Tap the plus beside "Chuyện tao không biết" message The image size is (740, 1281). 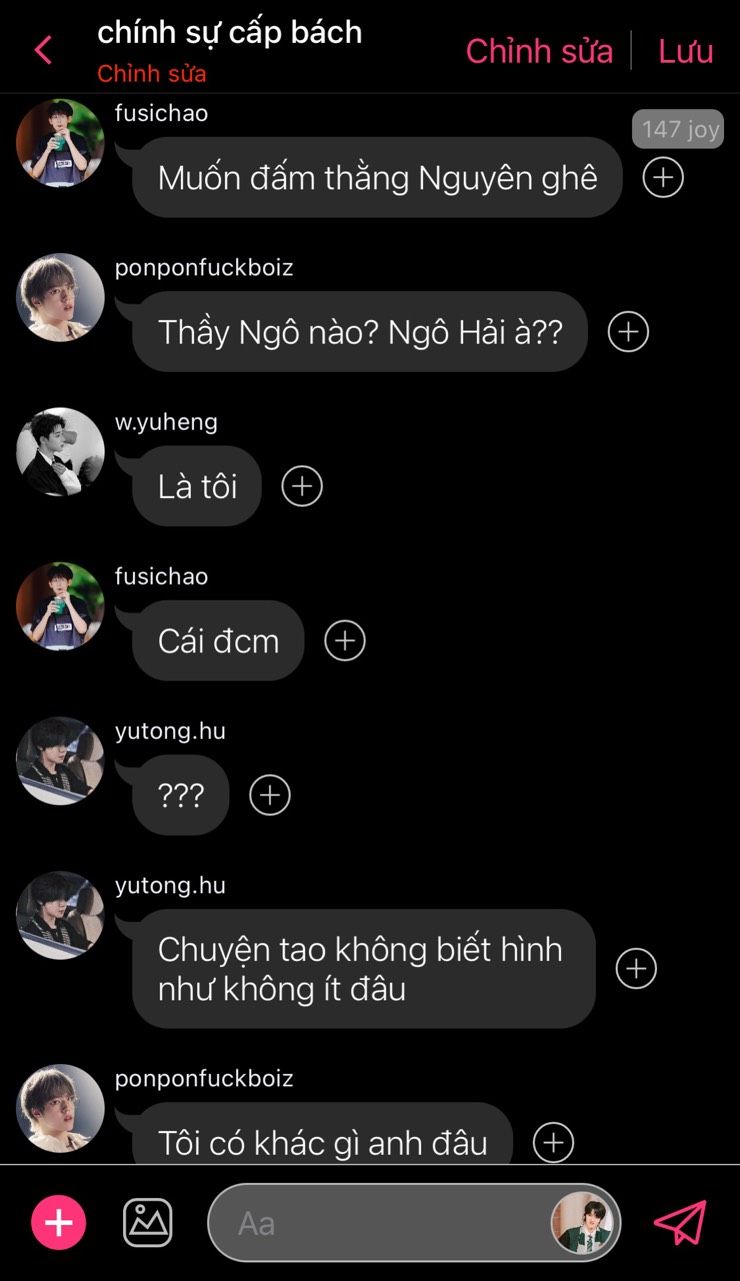click(636, 968)
